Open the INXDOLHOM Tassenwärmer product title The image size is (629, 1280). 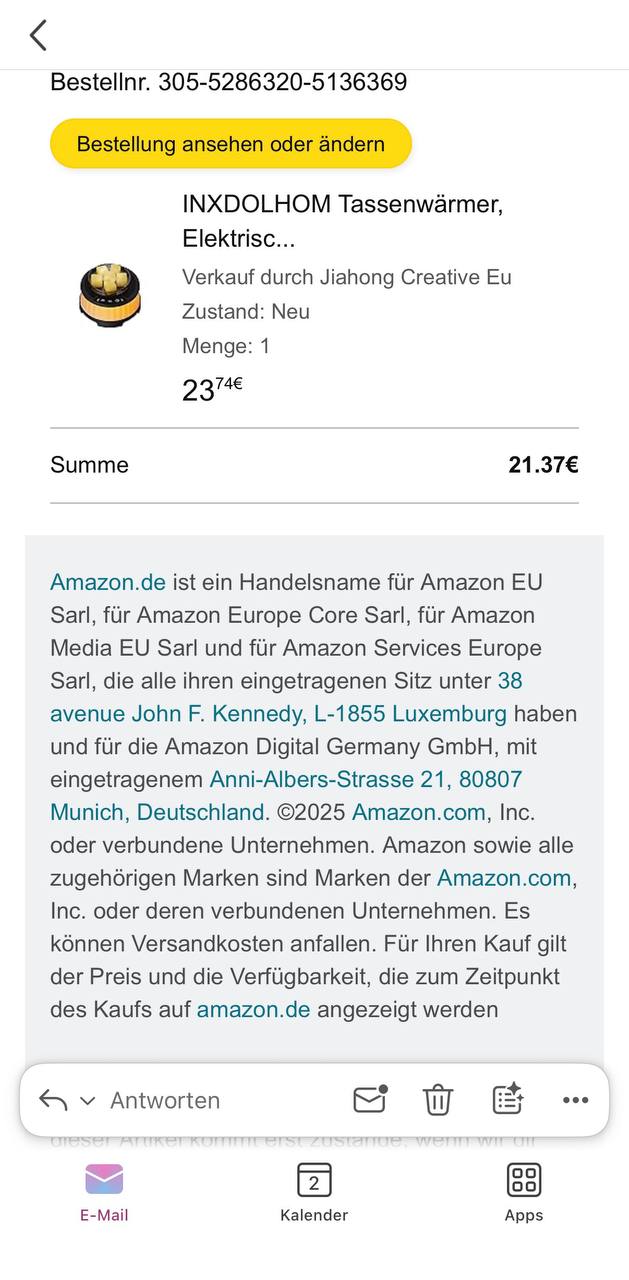pos(342,221)
